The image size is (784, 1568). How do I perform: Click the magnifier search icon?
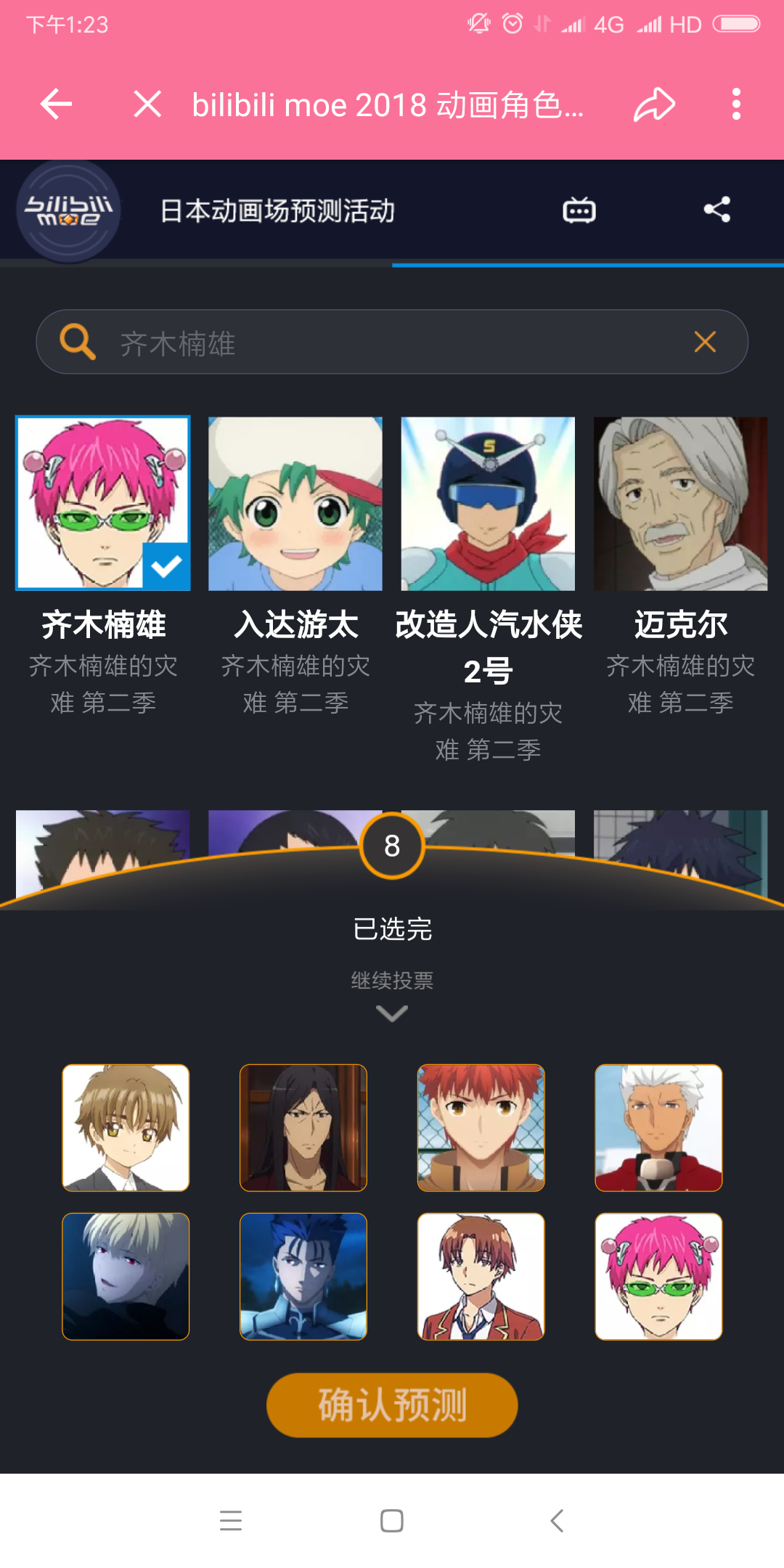click(x=77, y=341)
